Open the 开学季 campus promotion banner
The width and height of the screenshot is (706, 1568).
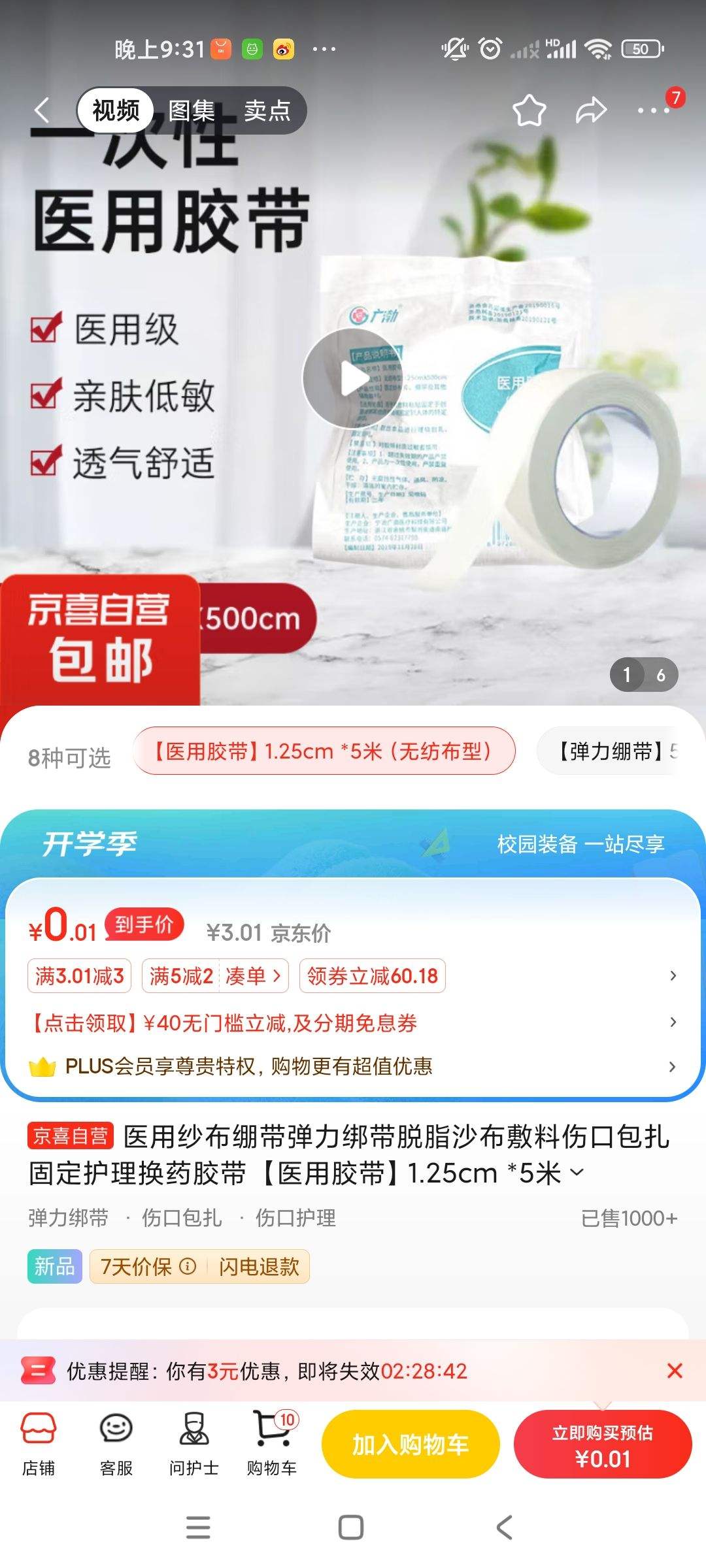(353, 843)
